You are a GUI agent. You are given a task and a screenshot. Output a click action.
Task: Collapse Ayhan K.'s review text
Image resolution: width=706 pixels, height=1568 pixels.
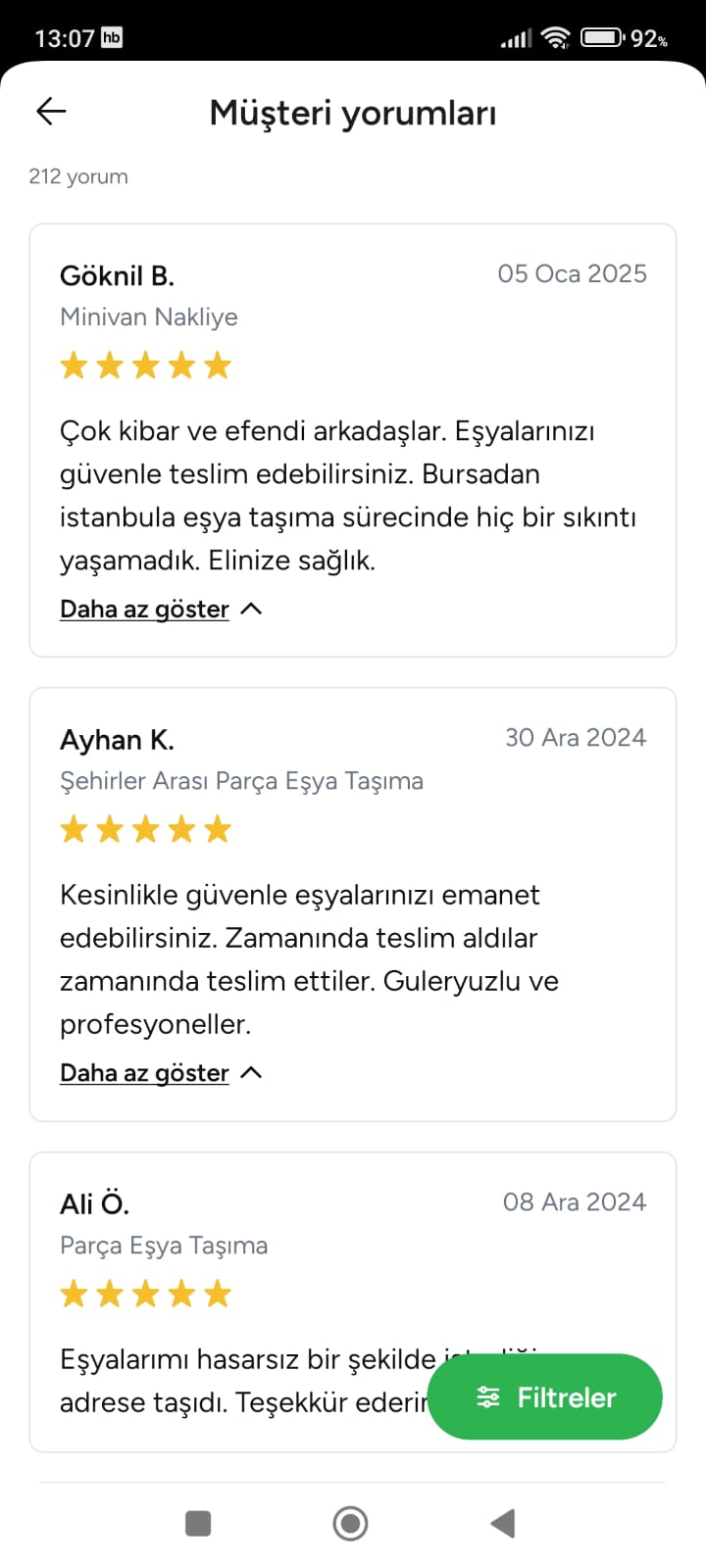point(143,1072)
